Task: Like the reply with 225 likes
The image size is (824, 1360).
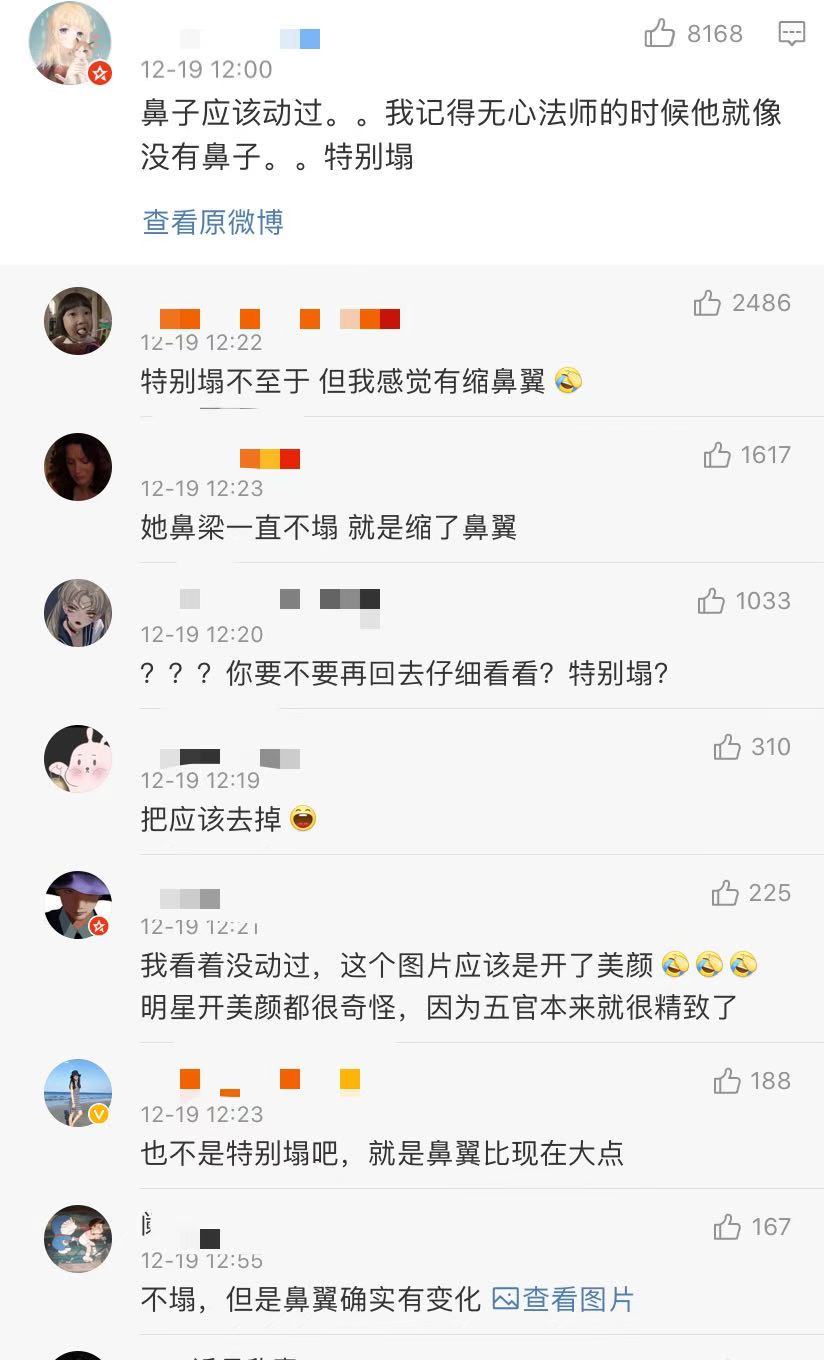Action: pyautogui.click(x=725, y=893)
